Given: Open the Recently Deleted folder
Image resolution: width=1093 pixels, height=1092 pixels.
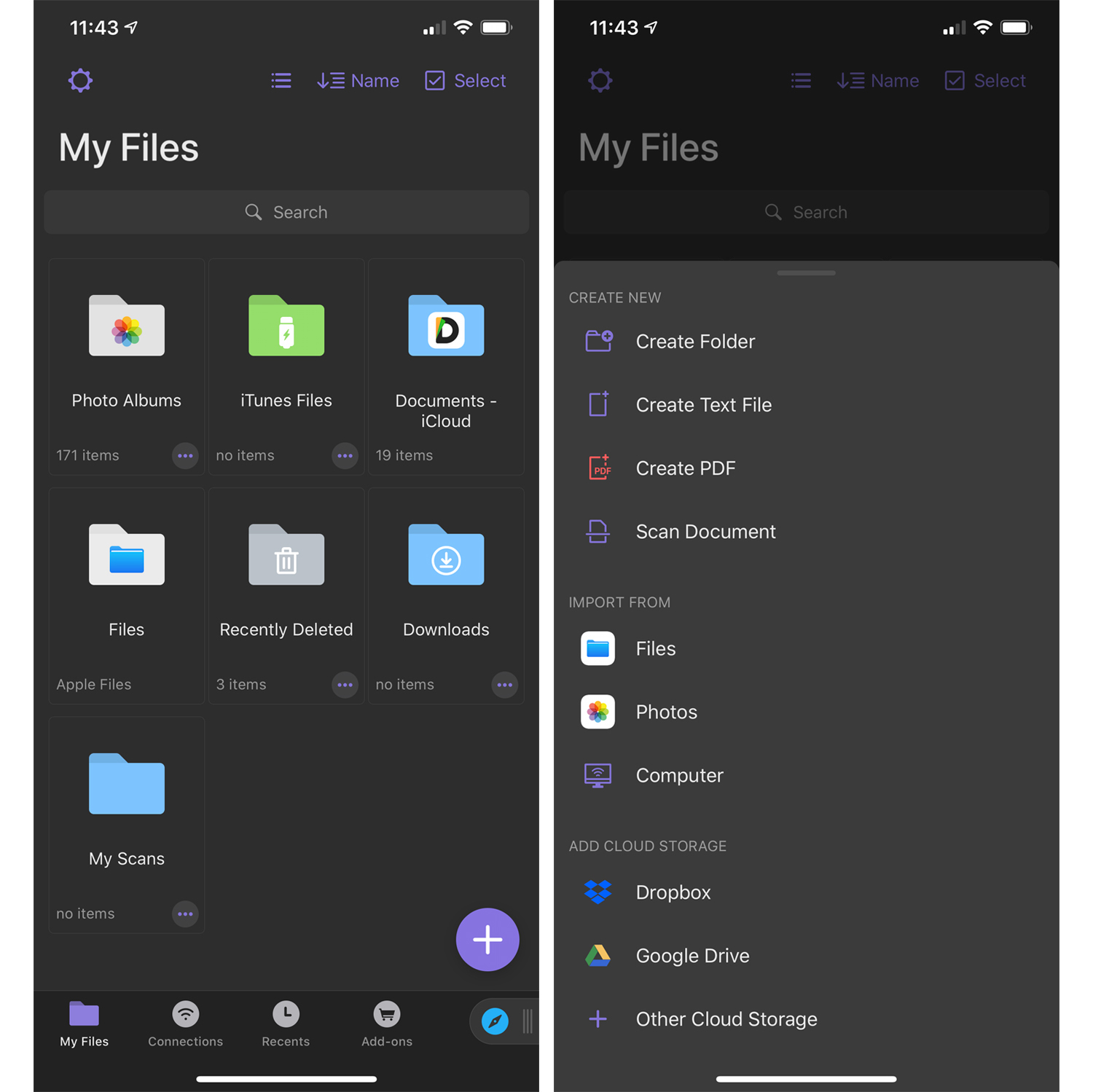Looking at the screenshot, I should point(286,572).
